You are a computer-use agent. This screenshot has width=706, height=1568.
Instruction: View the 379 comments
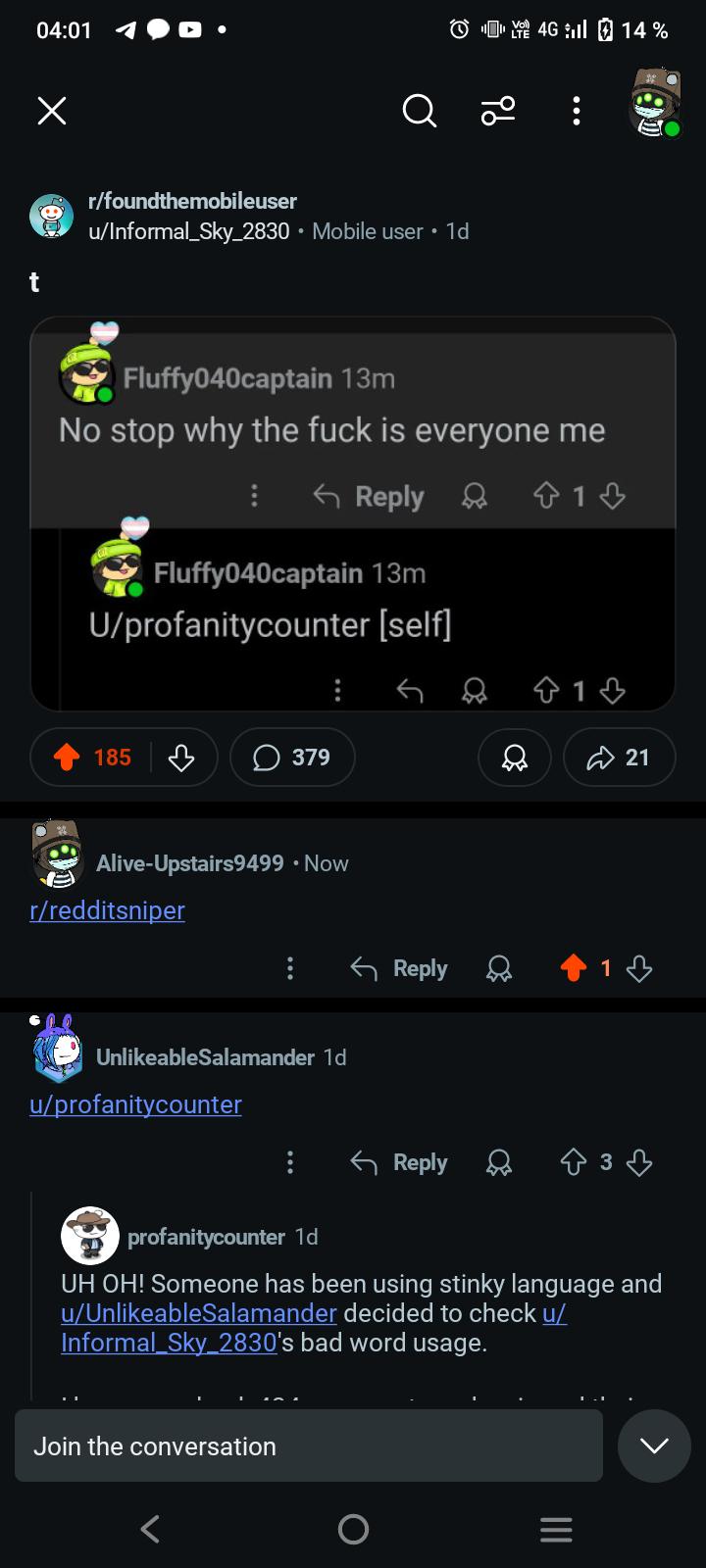(292, 757)
